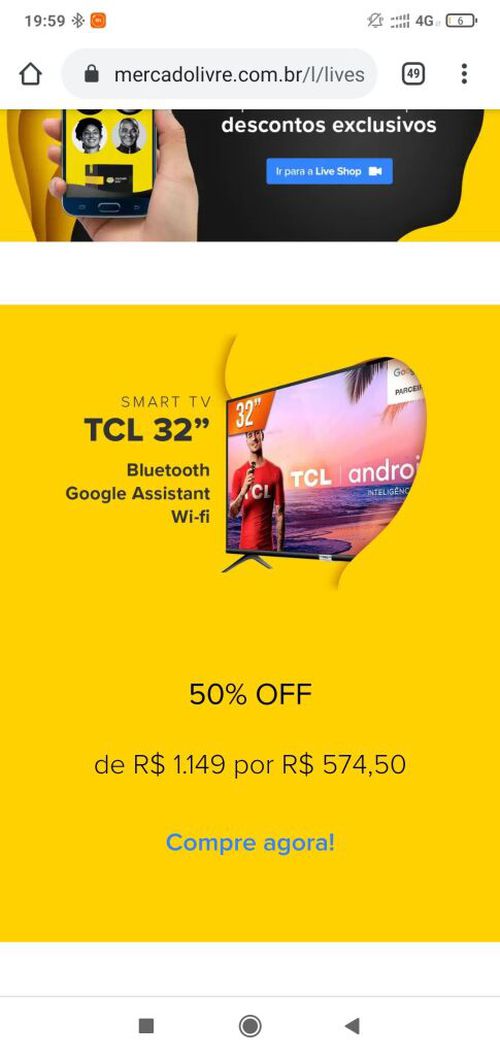Open the tab switcher showing 49
The width and height of the screenshot is (500, 1056).
pos(413,74)
